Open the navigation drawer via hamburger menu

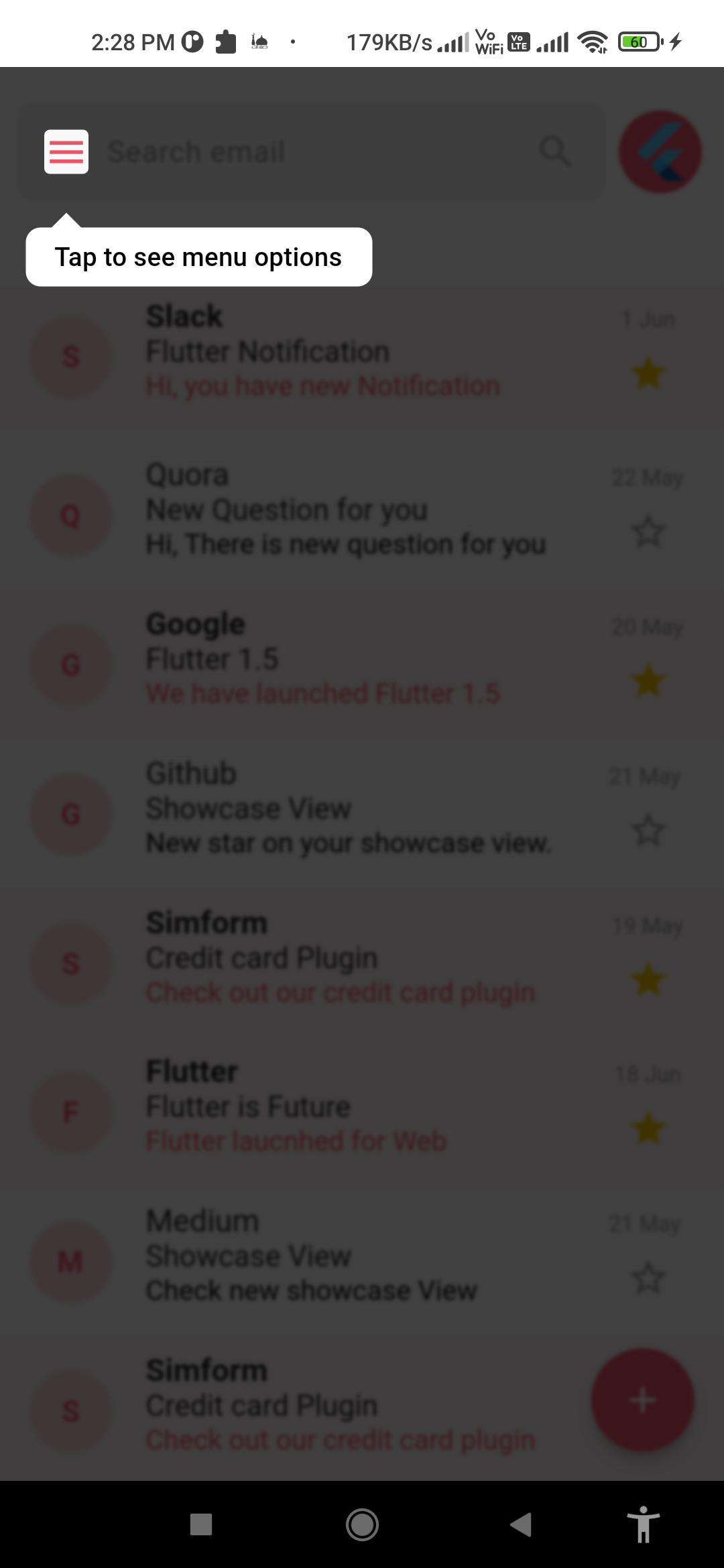66,153
